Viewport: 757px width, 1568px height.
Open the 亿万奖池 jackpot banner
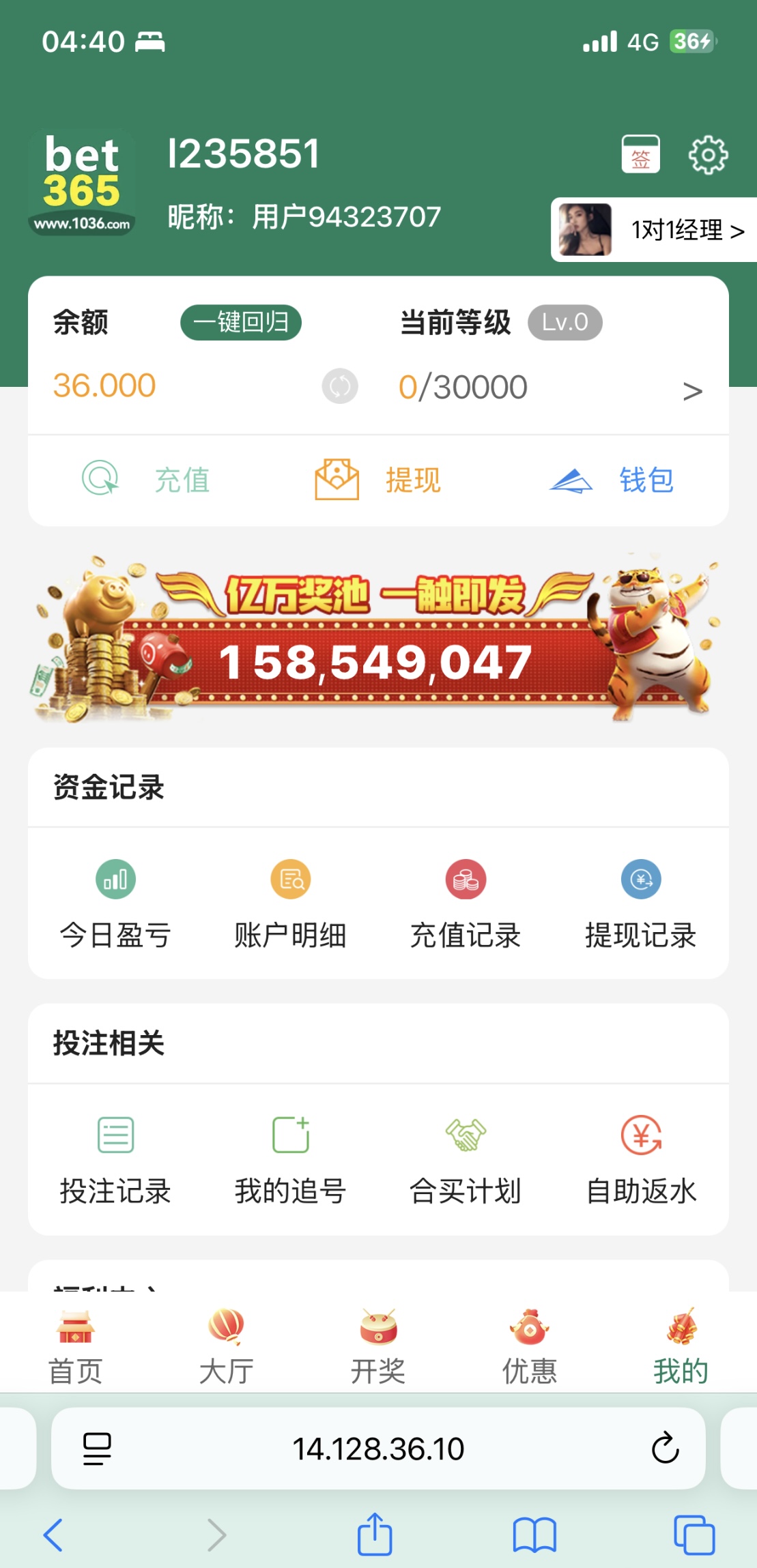[x=378, y=639]
